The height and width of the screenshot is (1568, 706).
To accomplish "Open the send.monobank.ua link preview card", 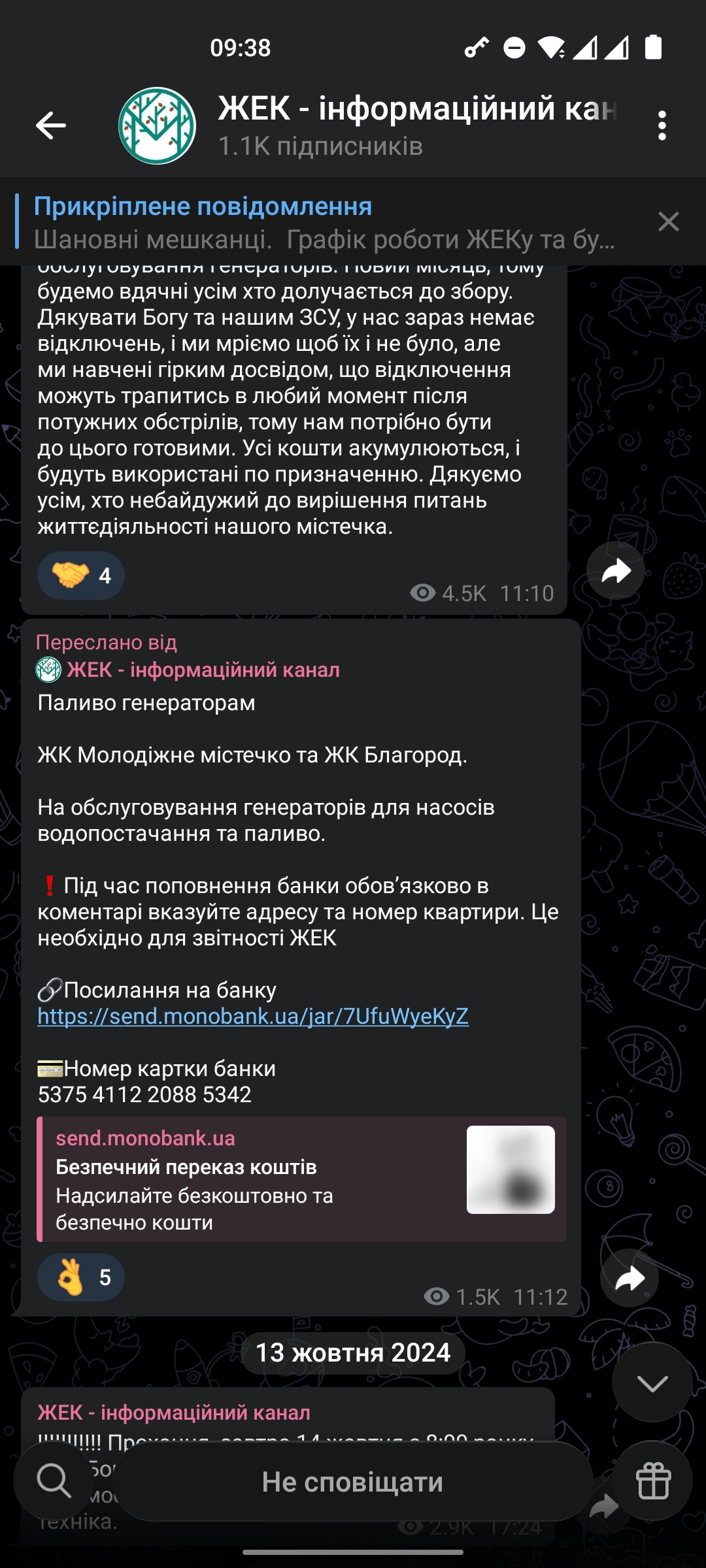I will pyautogui.click(x=301, y=1179).
